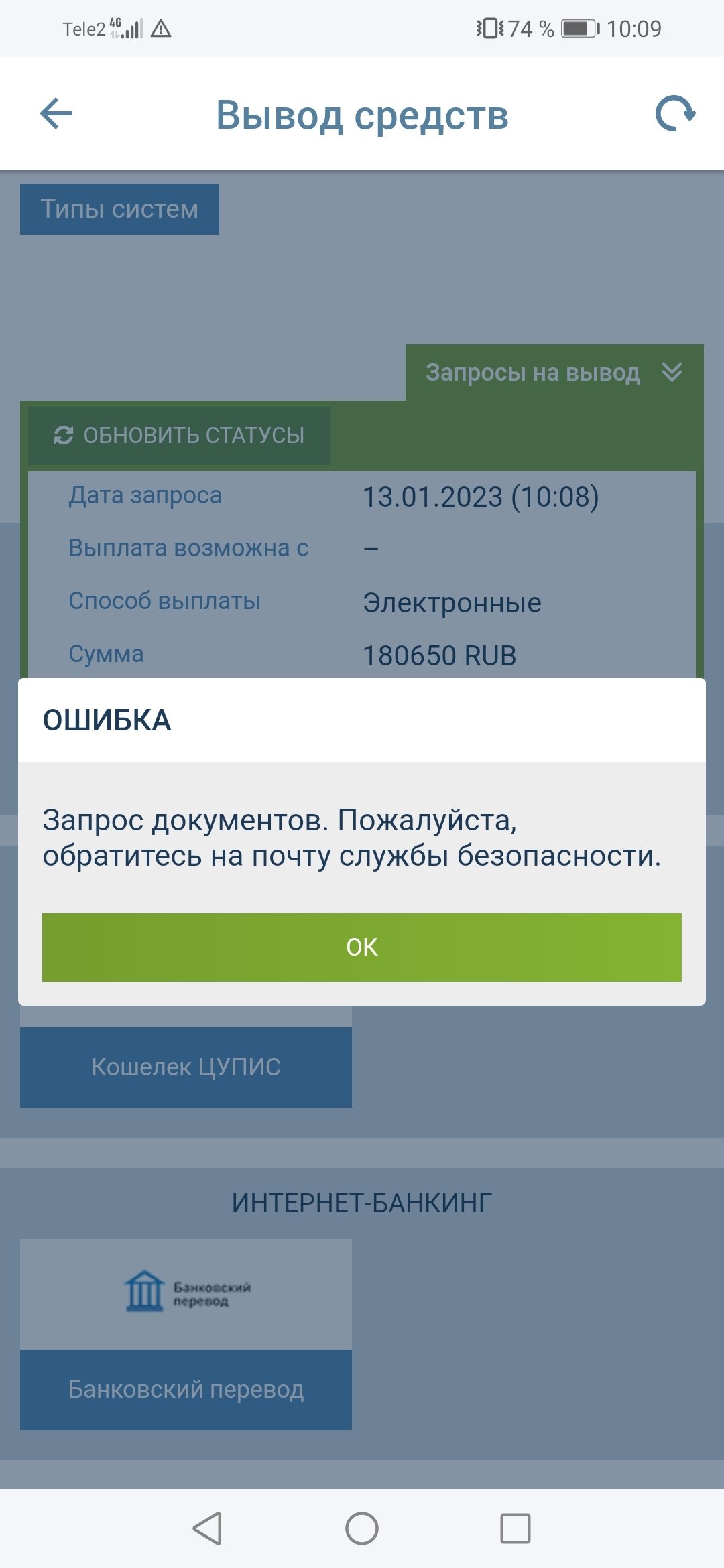This screenshot has height=1568, width=724.
Task: Go to the system home screen
Action: coord(361,1528)
